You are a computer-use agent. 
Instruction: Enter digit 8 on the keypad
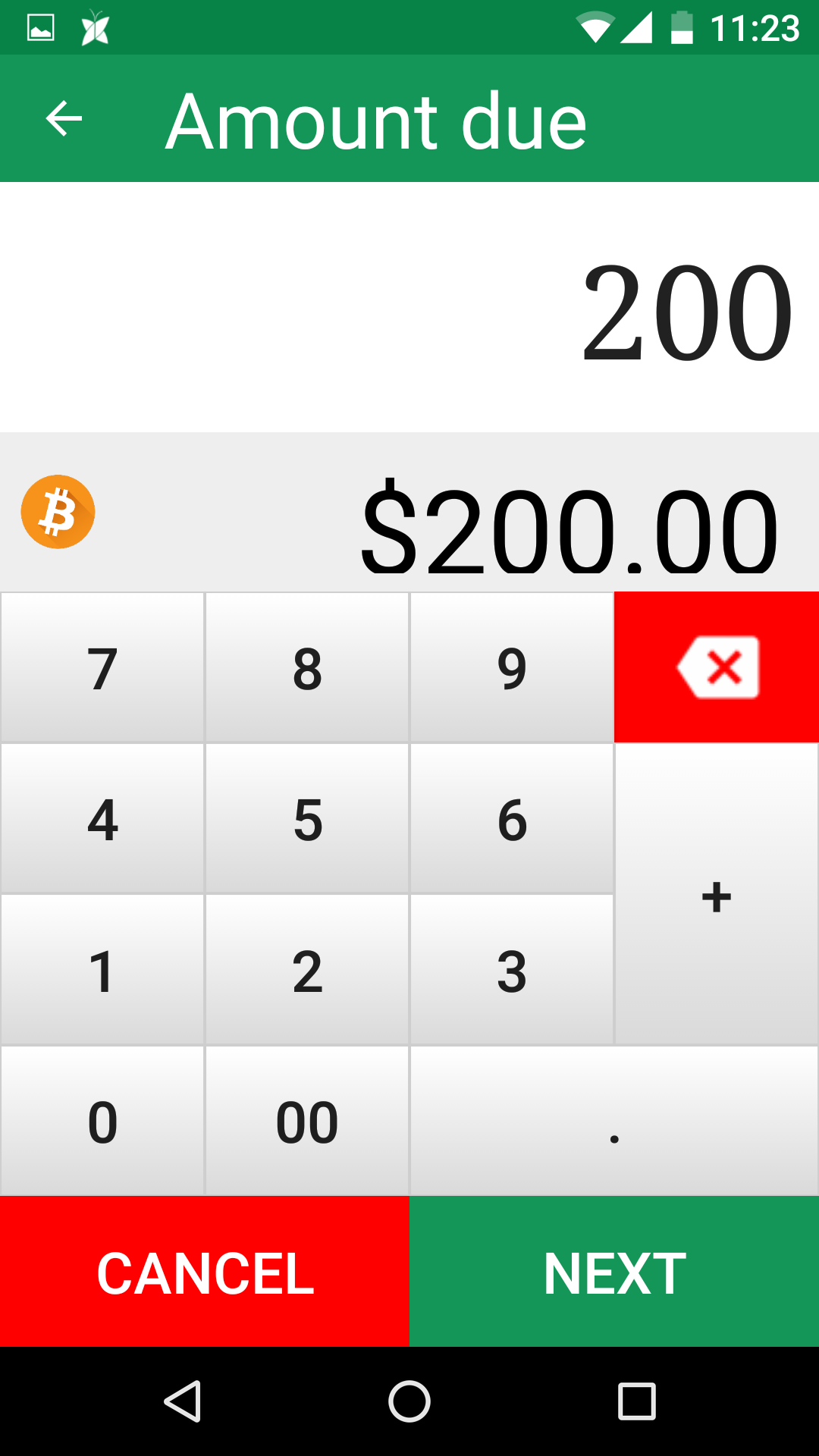307,667
